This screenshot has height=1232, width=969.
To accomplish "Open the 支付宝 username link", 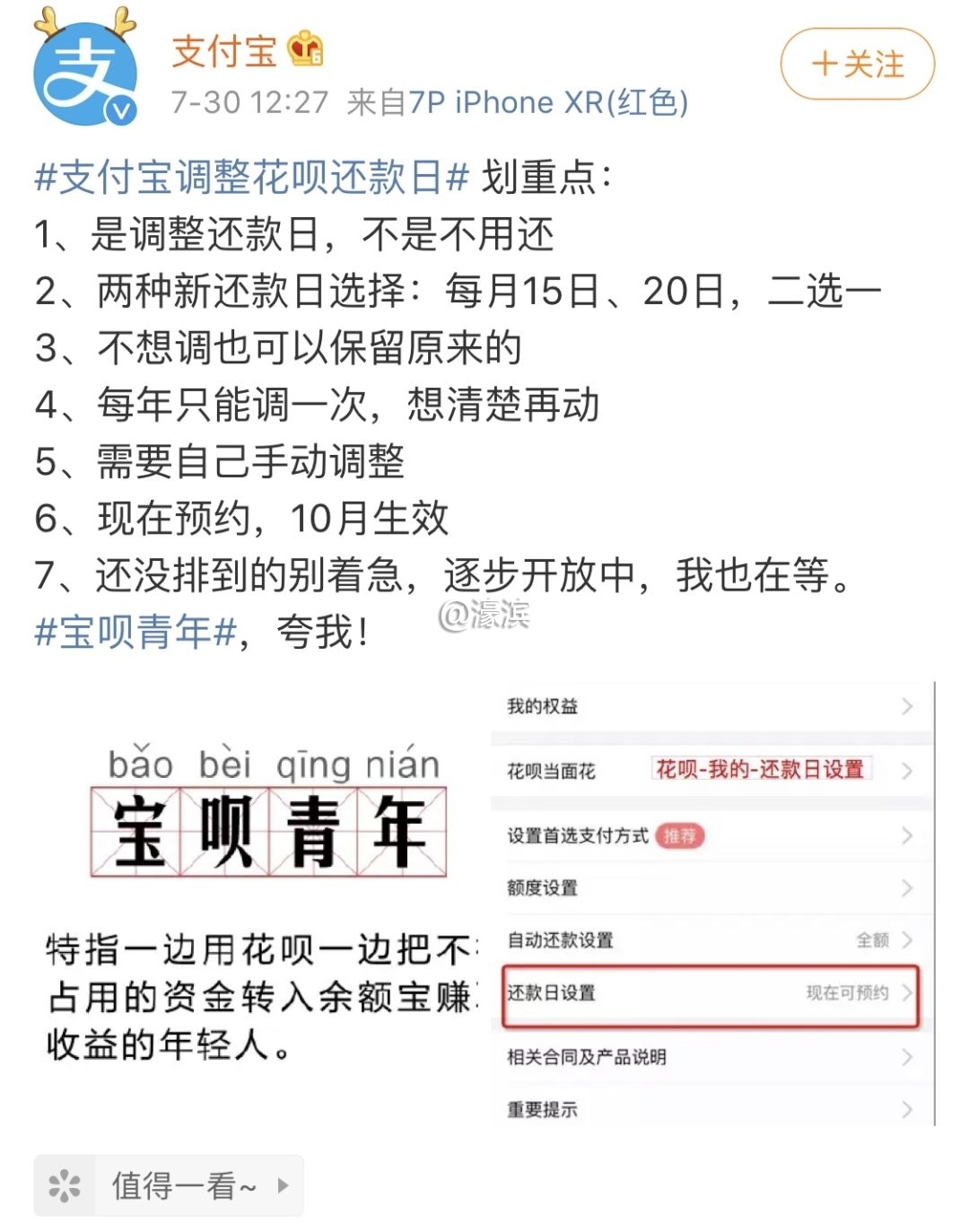I will (x=224, y=51).
